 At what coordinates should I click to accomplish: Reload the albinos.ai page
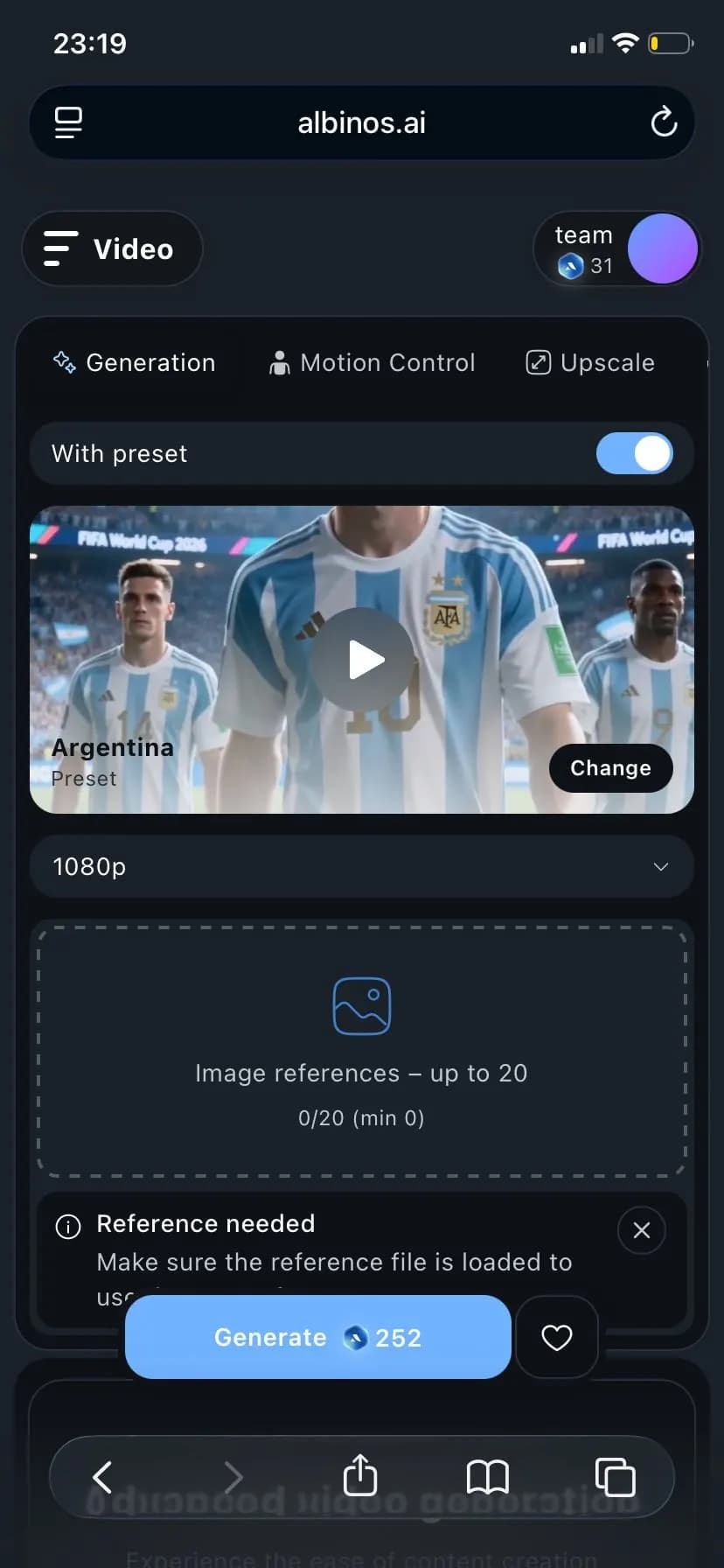pyautogui.click(x=664, y=122)
